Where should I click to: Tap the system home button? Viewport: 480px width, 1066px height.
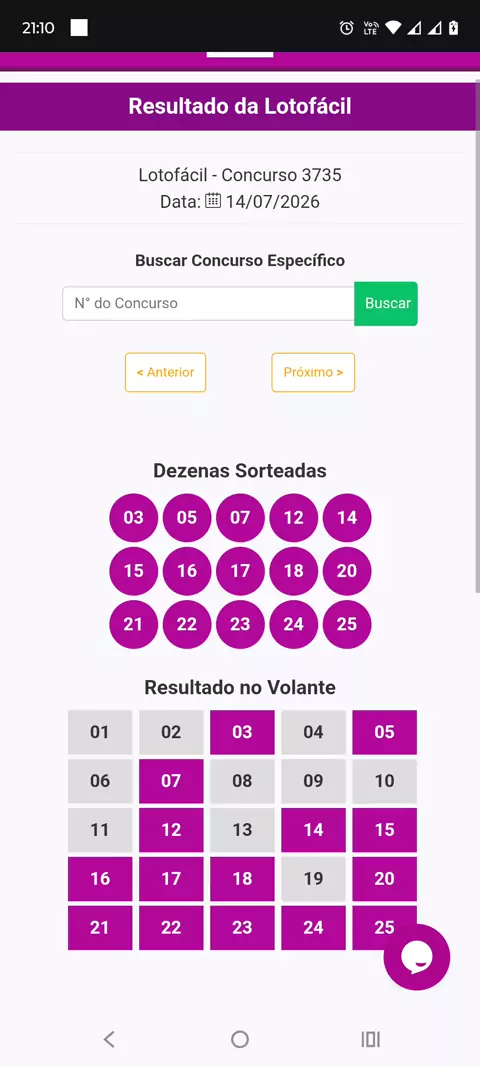tap(240, 1039)
